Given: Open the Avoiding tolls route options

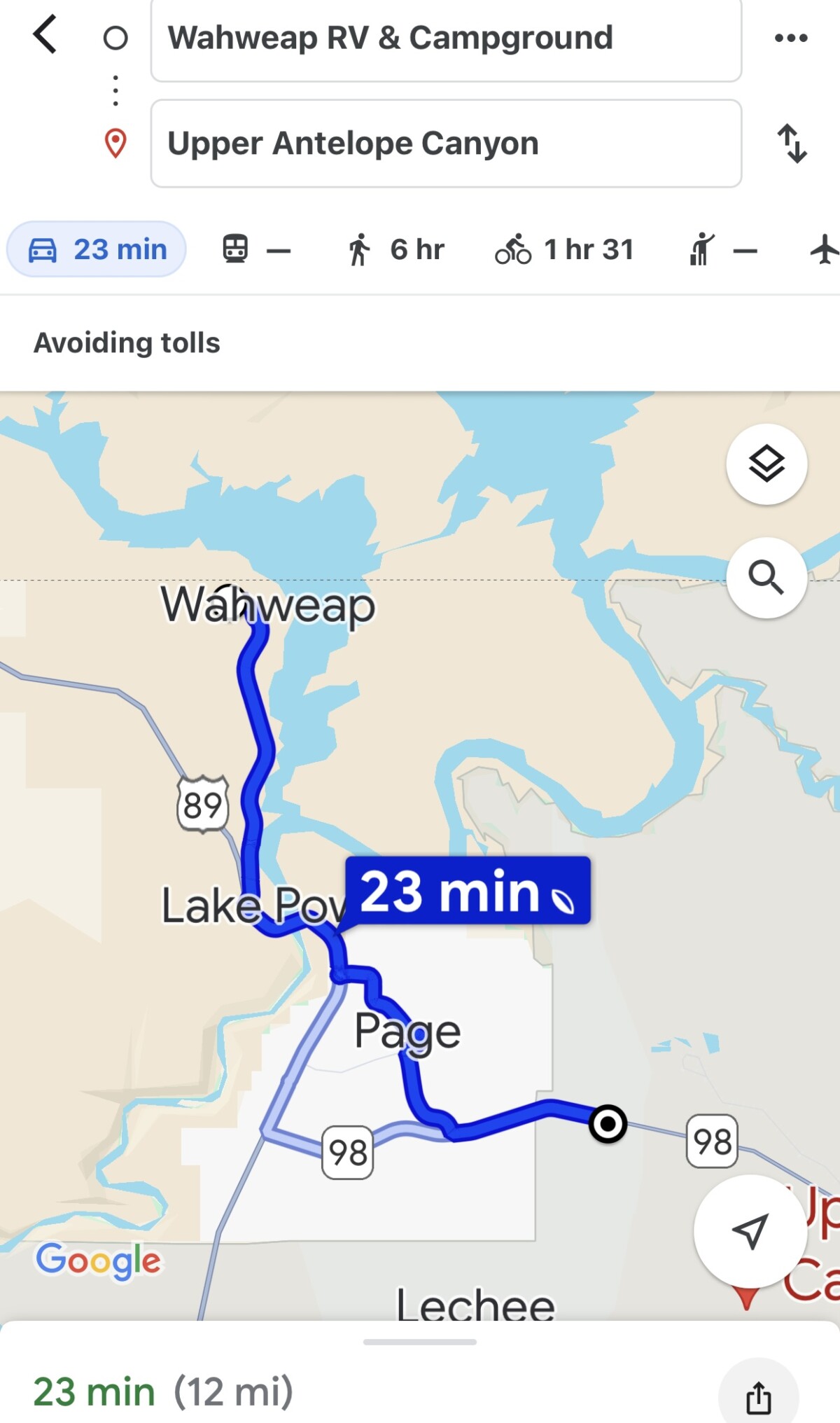Looking at the screenshot, I should point(127,343).
